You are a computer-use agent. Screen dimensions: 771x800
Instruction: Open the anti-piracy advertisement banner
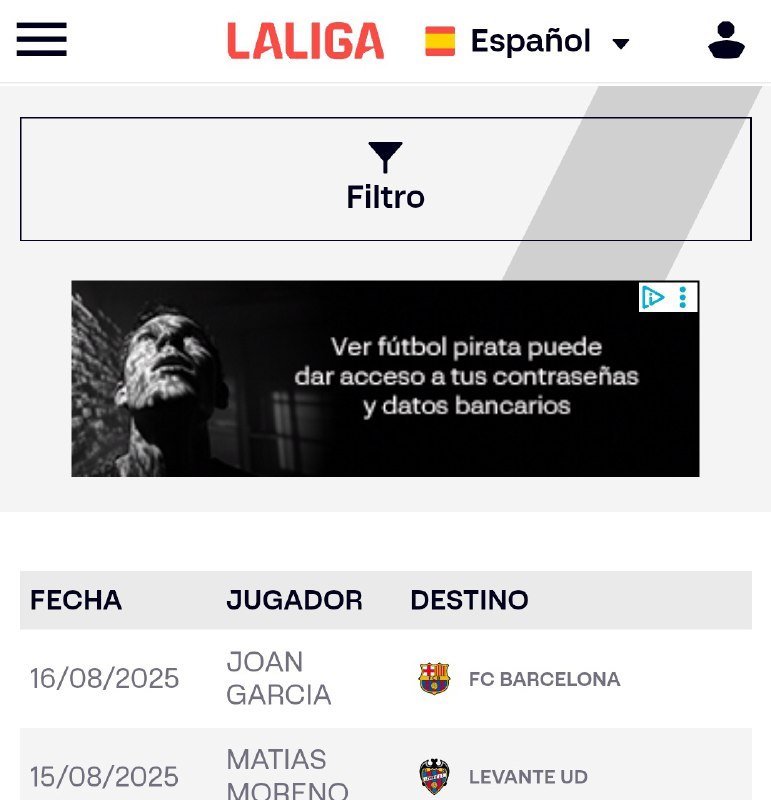pos(385,378)
